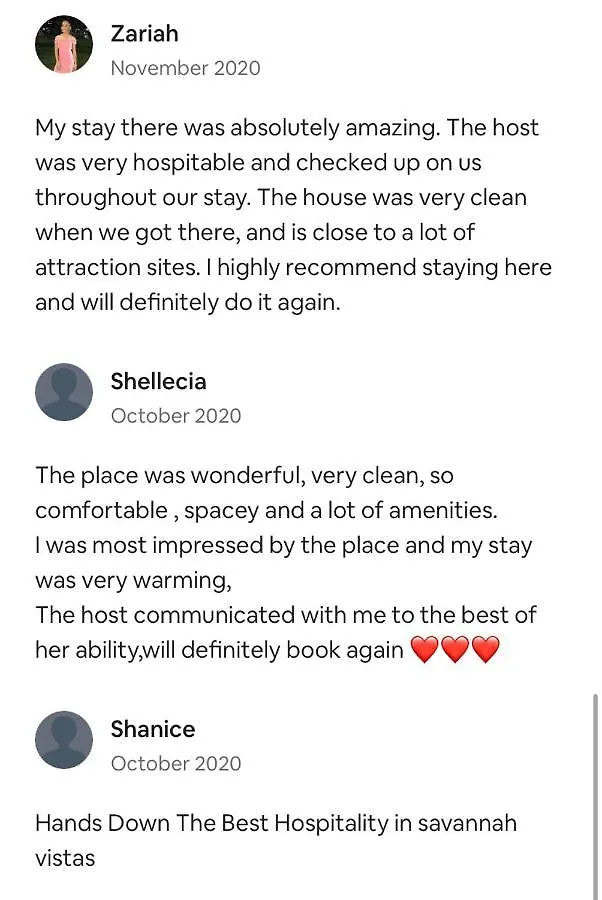Open Shanice's profile avatar
This screenshot has width=602, height=900.
tap(64, 740)
